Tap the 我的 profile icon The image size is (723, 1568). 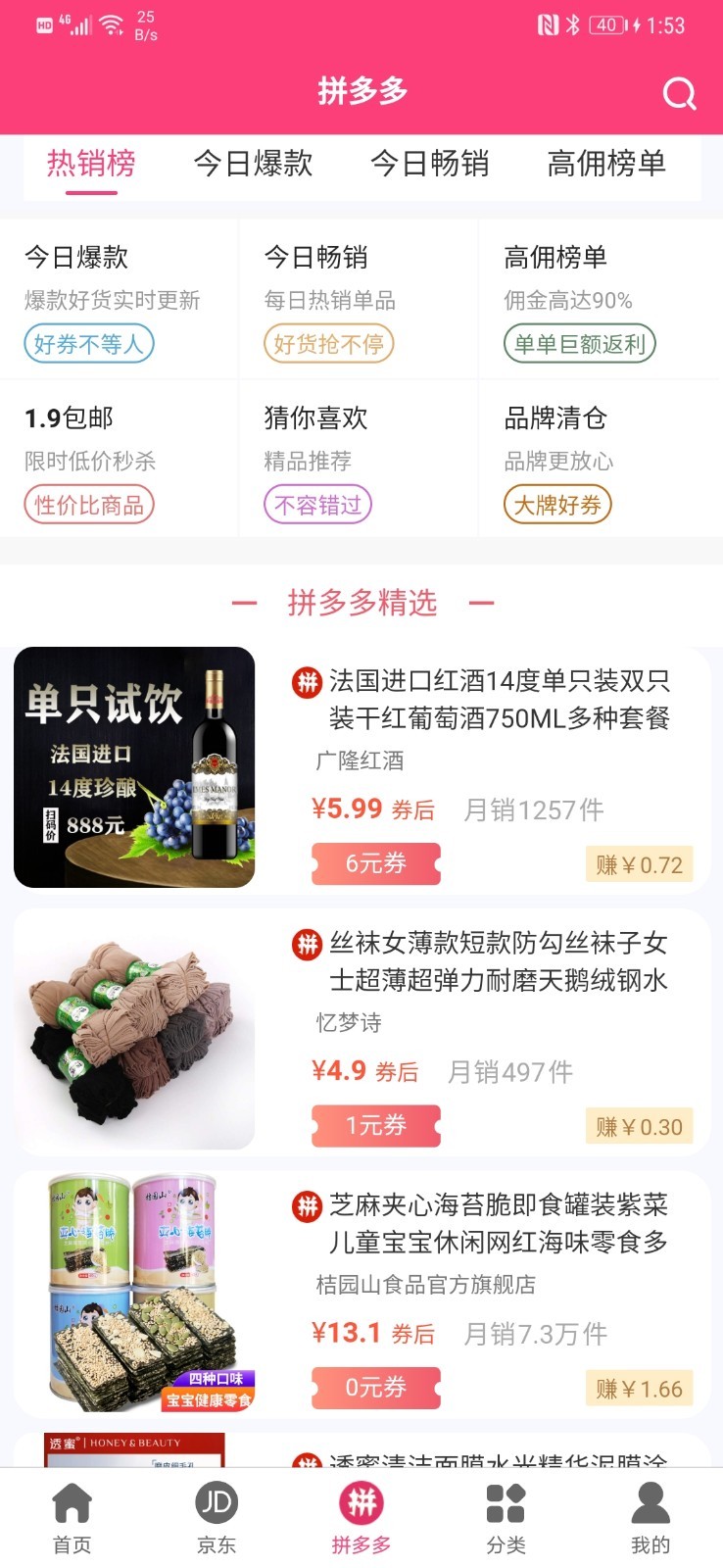coord(651,1501)
